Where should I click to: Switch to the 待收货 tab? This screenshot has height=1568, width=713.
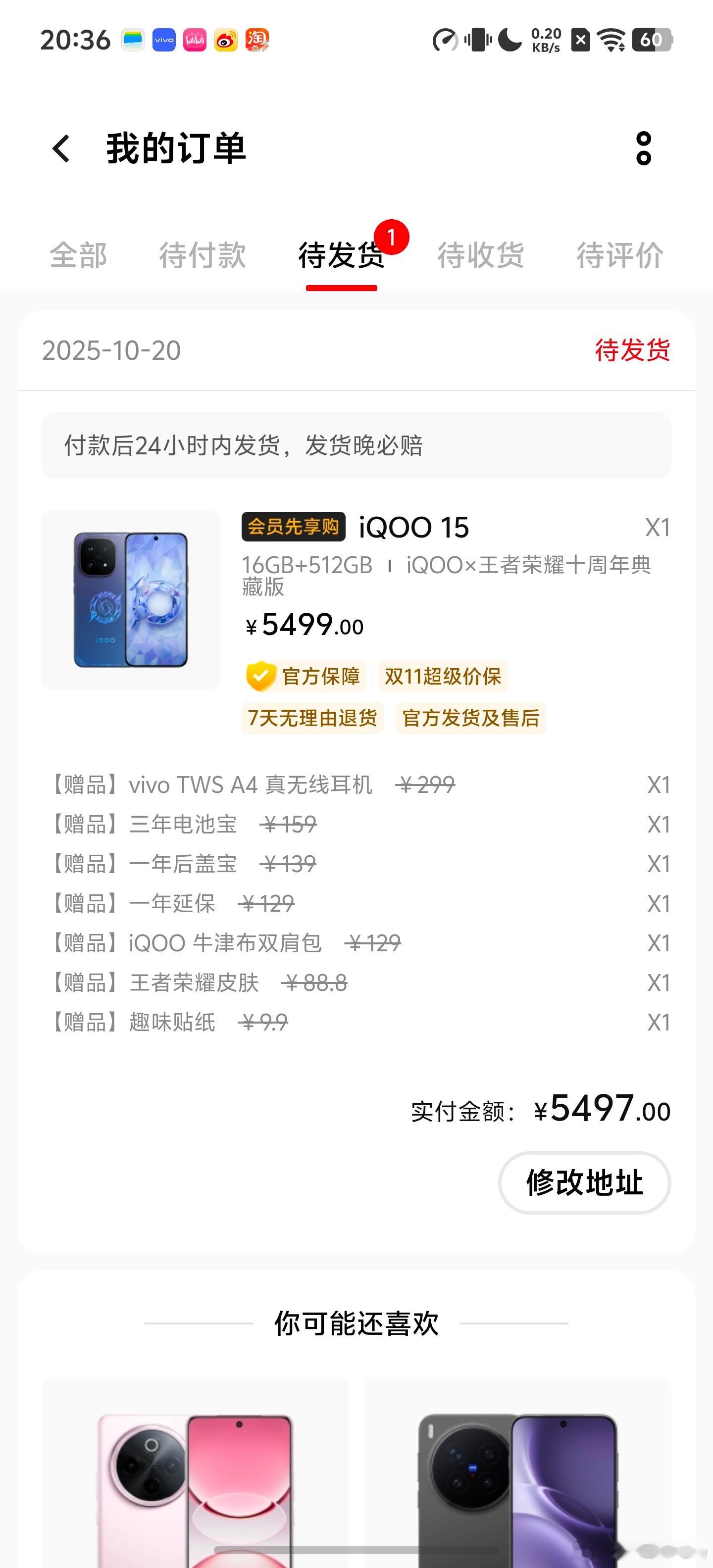(480, 255)
